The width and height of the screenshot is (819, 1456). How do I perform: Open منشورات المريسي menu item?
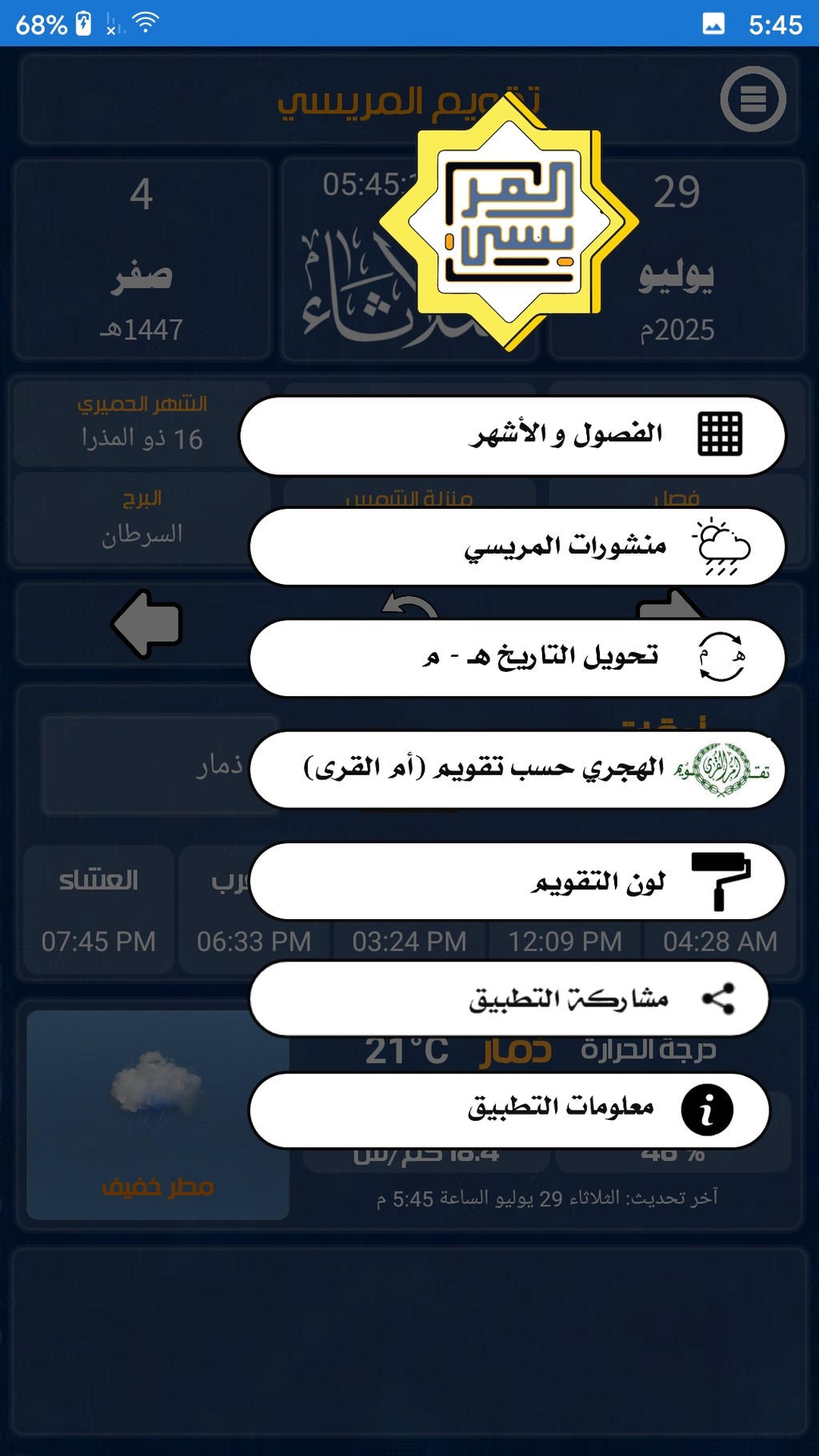click(517, 547)
